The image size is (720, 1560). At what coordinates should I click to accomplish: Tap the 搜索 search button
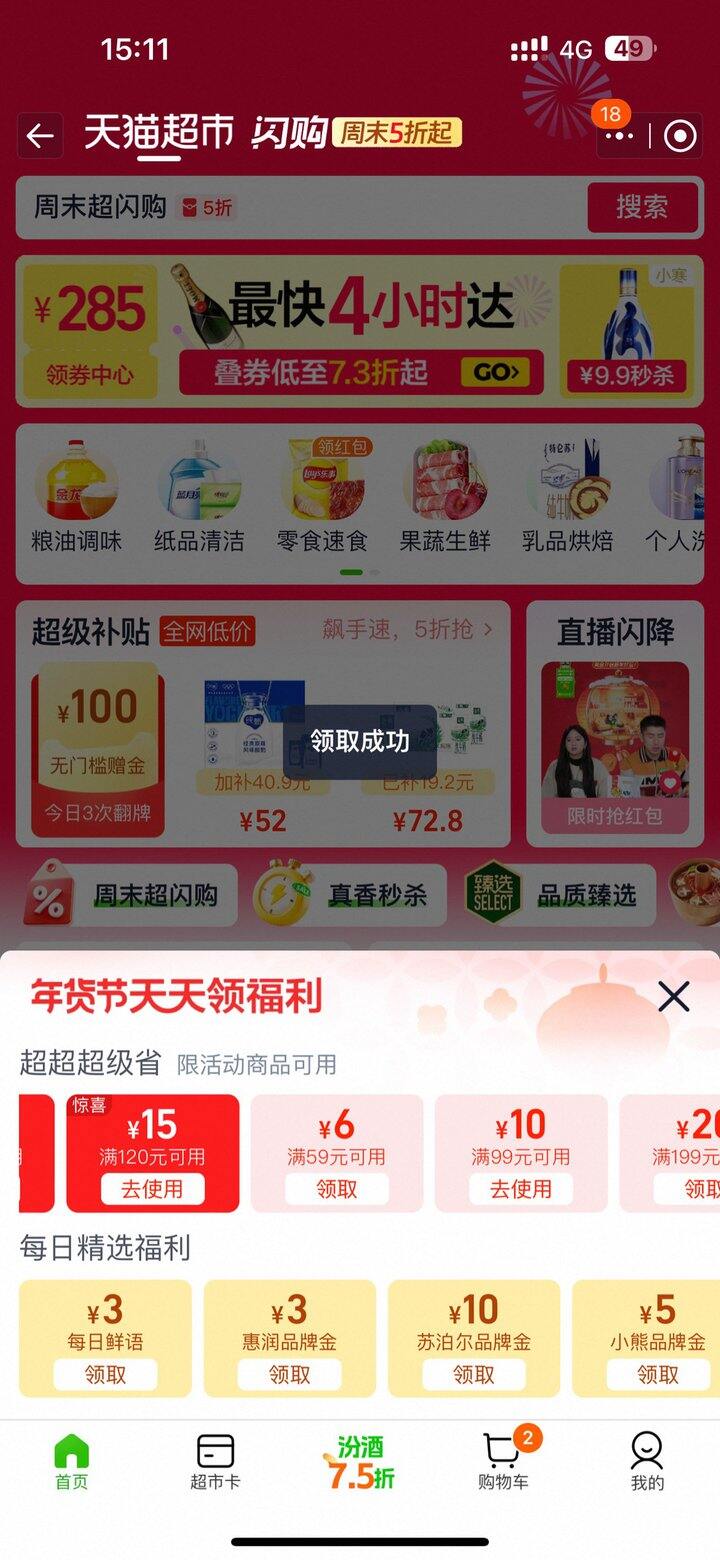pyautogui.click(x=641, y=207)
